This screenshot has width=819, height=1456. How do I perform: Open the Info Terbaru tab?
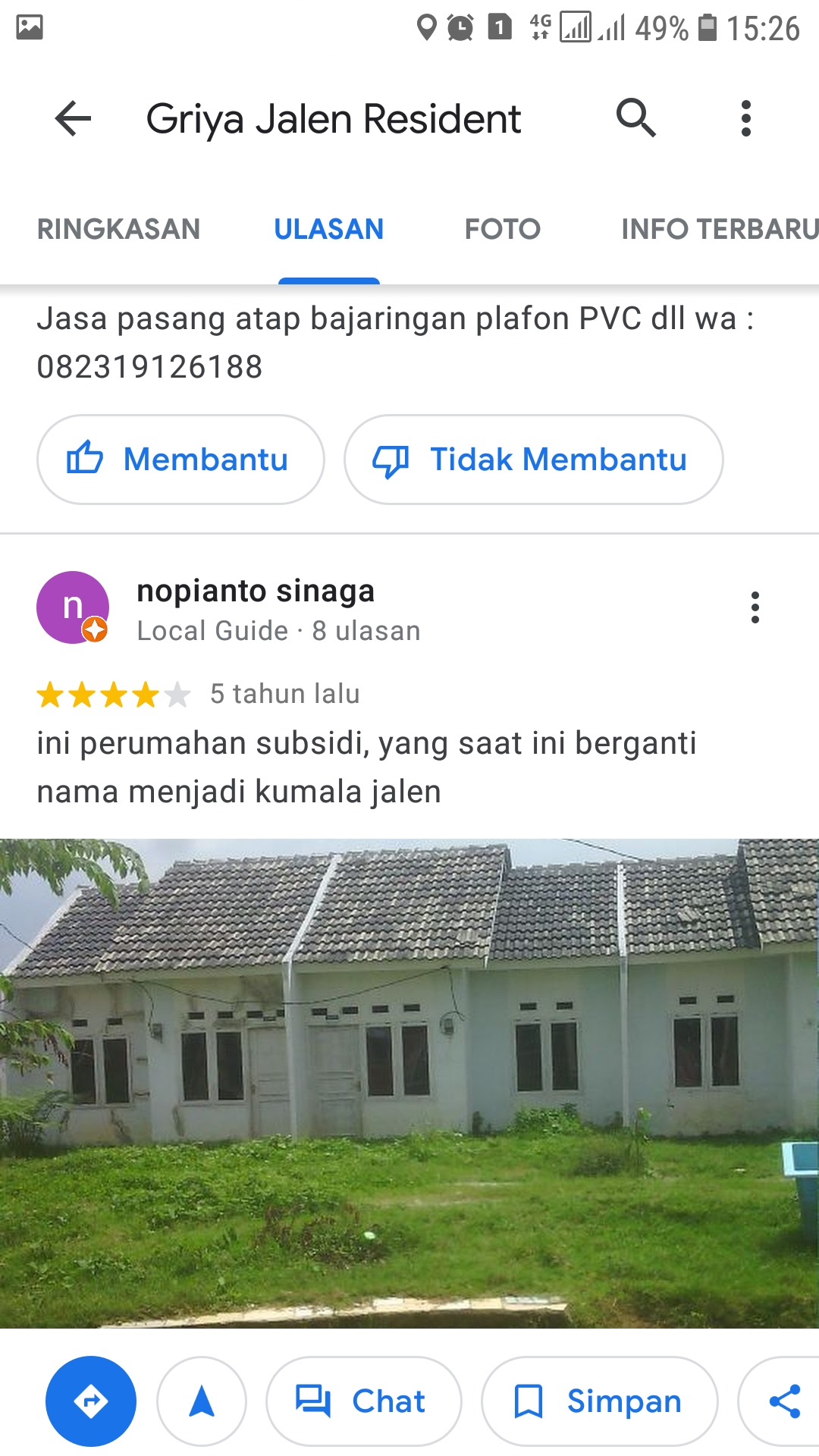click(719, 229)
